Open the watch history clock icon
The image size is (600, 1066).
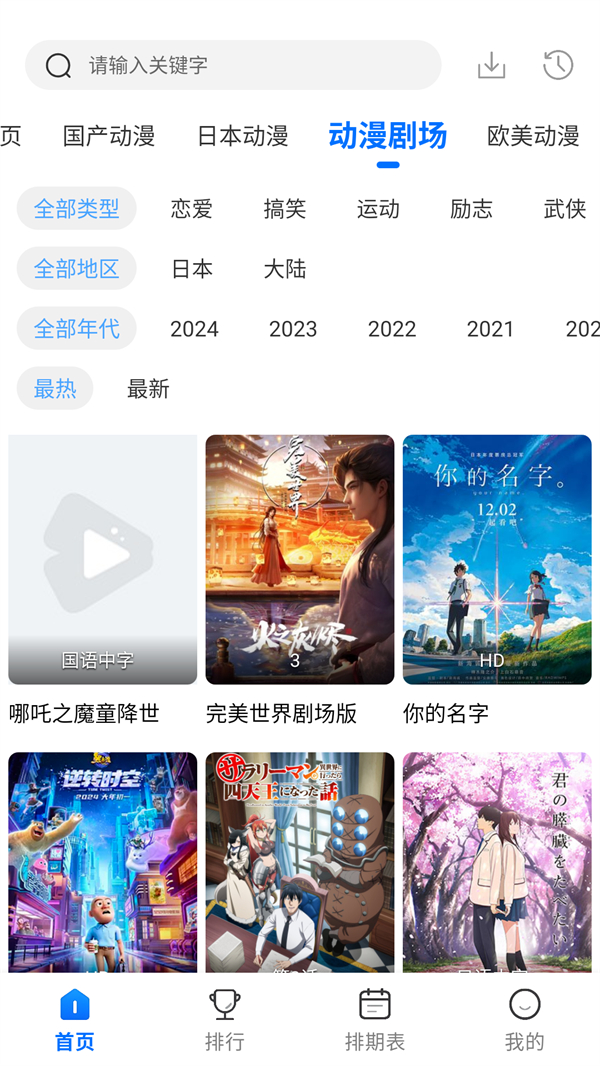tap(558, 66)
